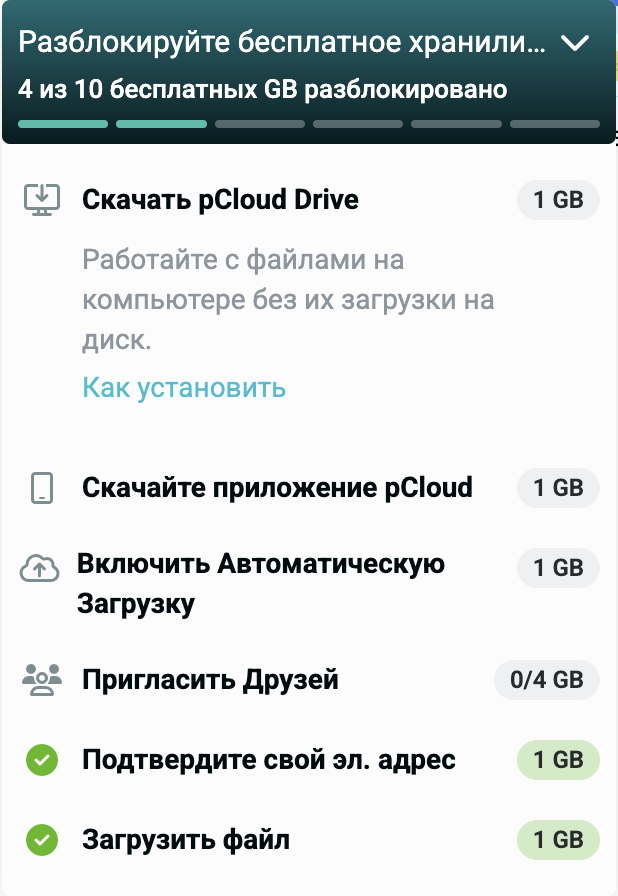The height and width of the screenshot is (896, 618).
Task: Open Пригласить Друзей
Action: pyautogui.click(x=210, y=681)
